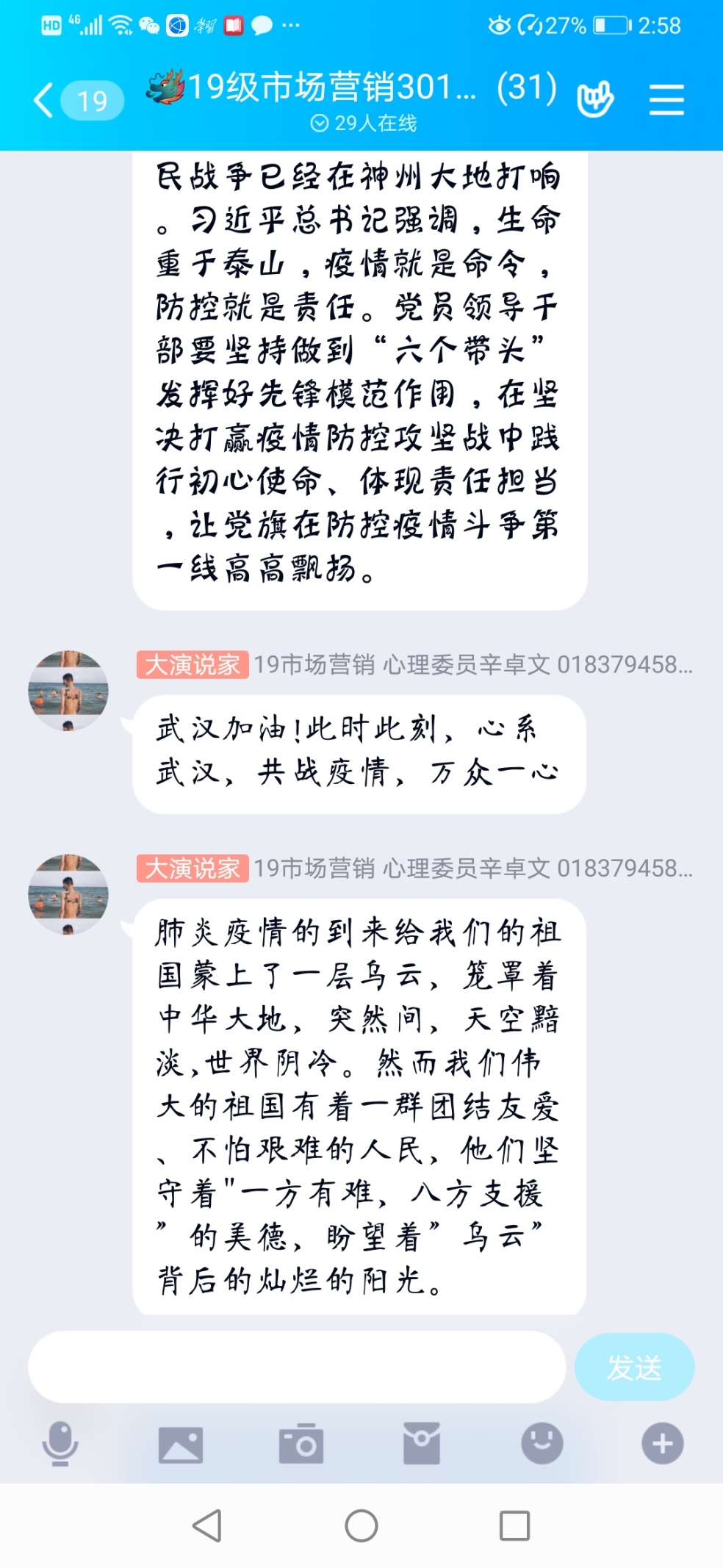The width and height of the screenshot is (723, 1568).
Task: Open more options plus button
Action: click(x=663, y=1443)
